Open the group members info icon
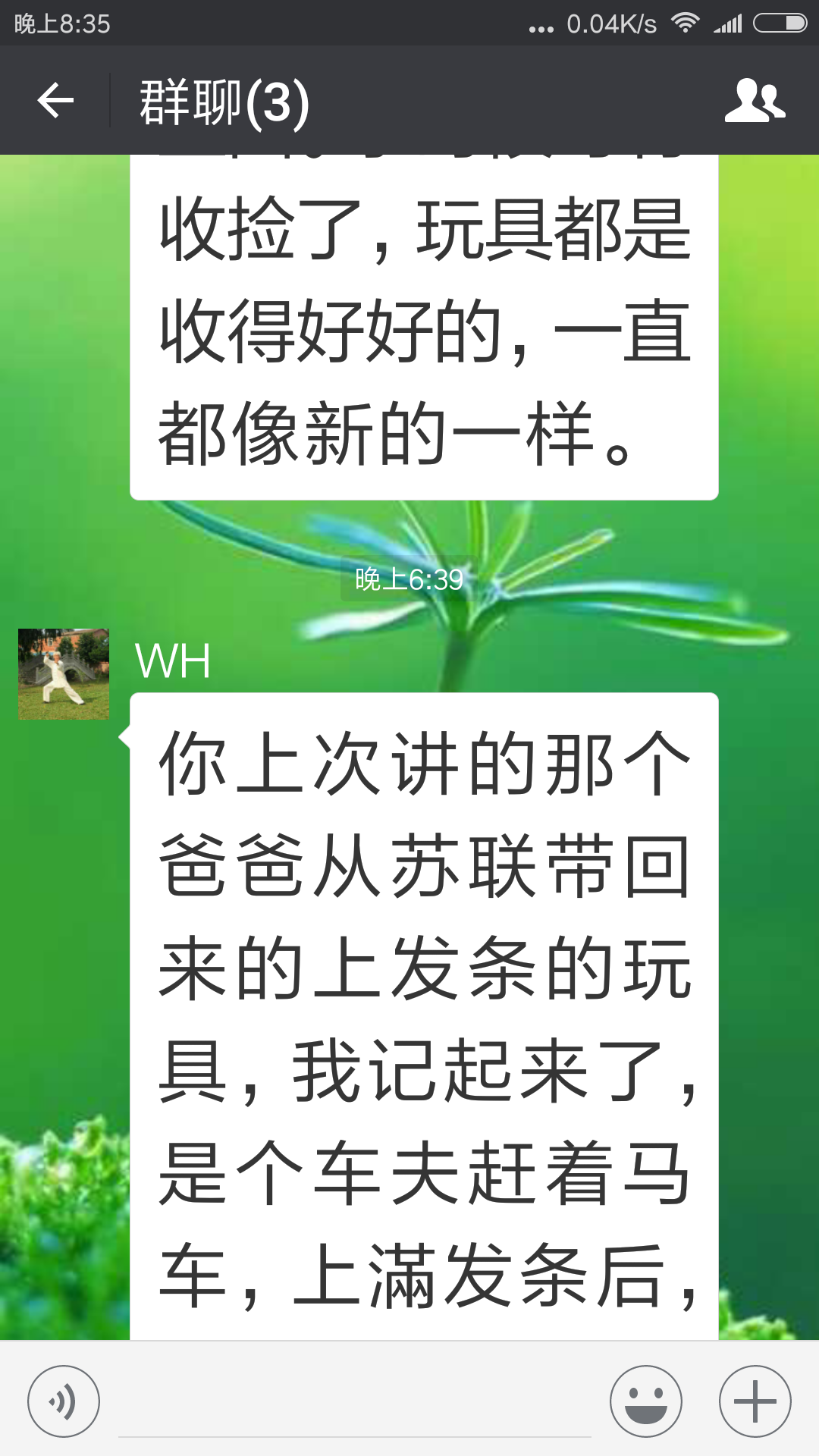Screen dimensions: 819x1456 point(755,101)
